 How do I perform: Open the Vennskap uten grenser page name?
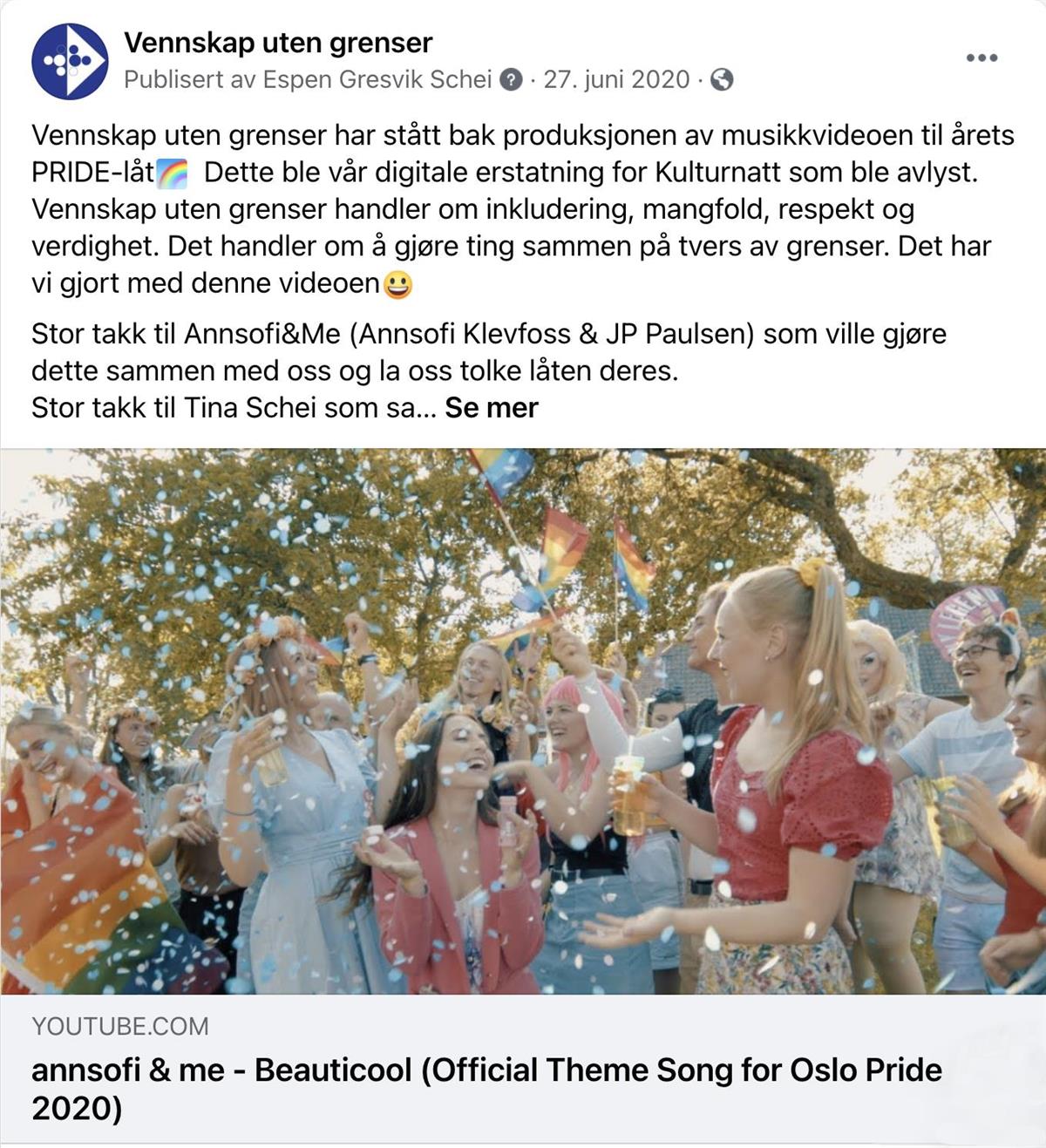click(278, 42)
